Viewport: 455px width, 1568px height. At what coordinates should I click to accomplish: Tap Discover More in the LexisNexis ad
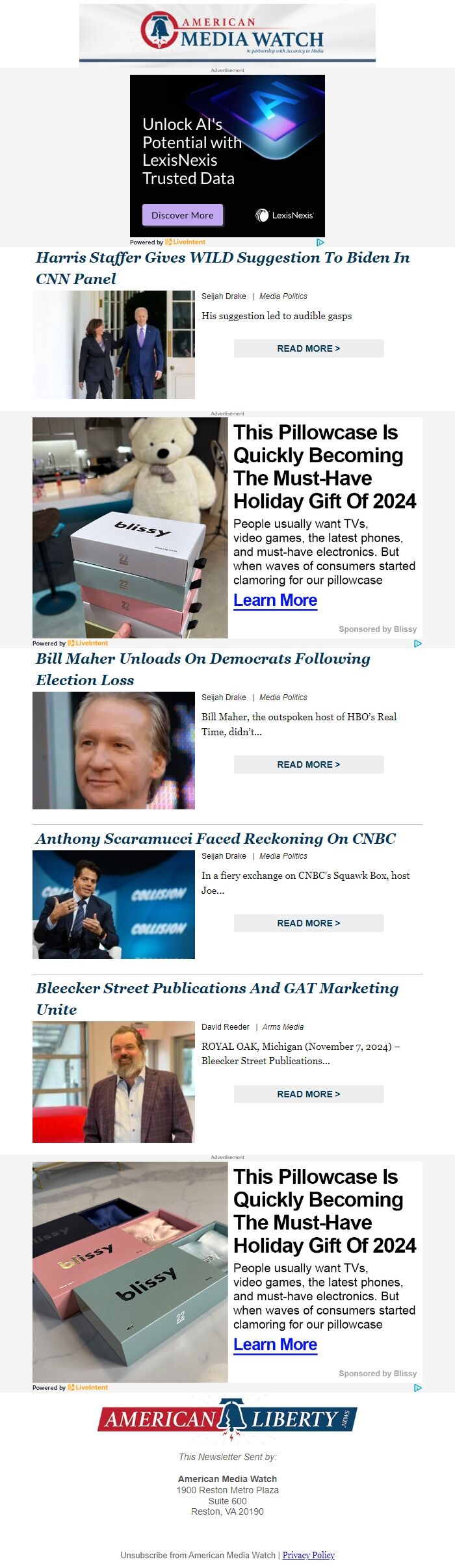click(182, 215)
